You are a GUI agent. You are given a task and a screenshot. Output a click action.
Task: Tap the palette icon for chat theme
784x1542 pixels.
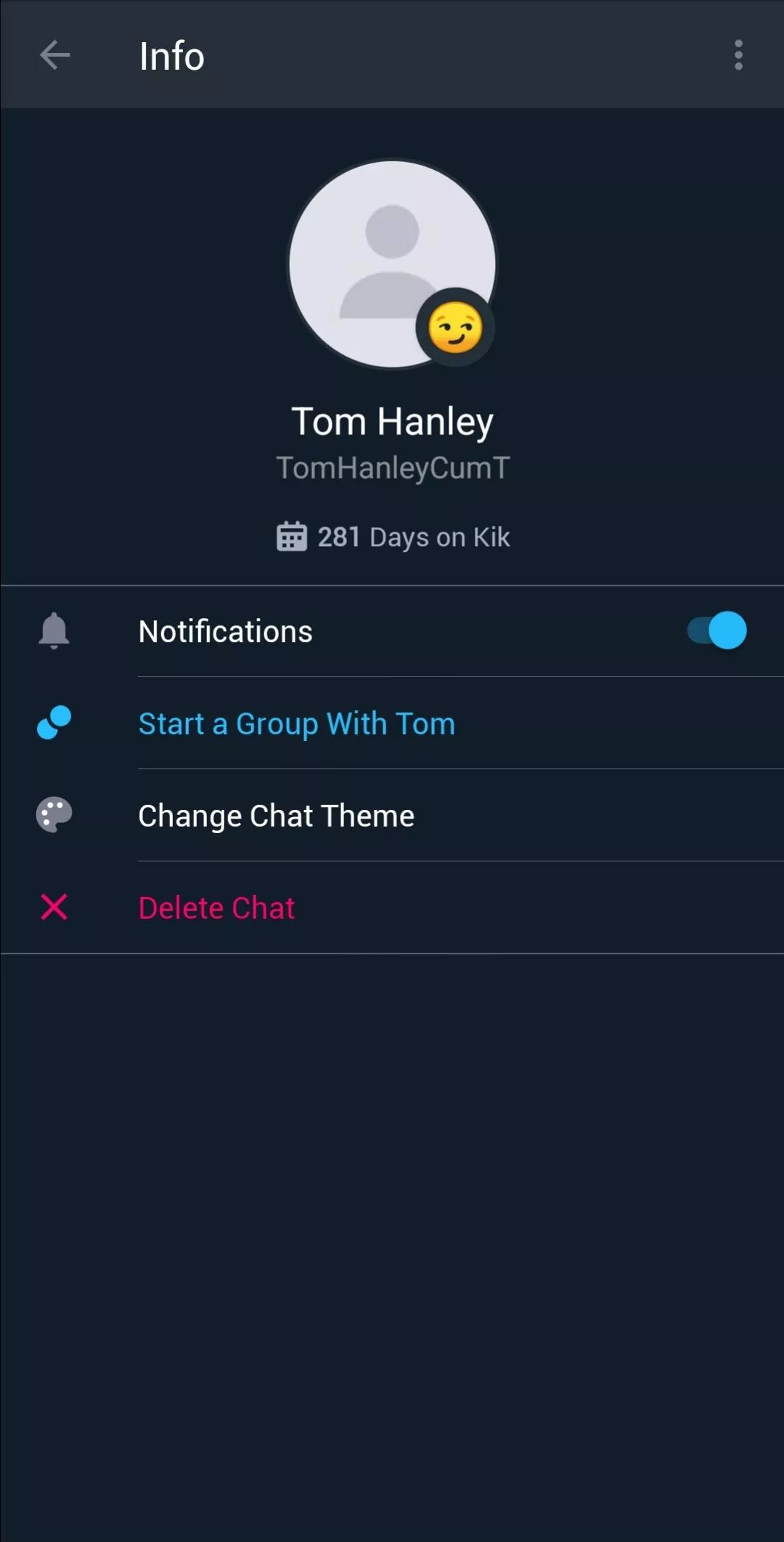(54, 815)
